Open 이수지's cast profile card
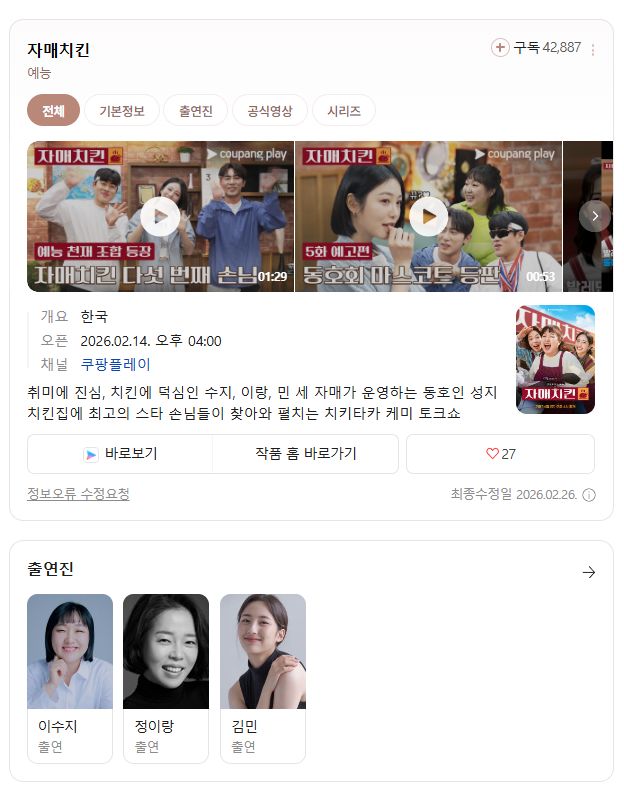Viewport: 624px width, 800px height. [70, 678]
